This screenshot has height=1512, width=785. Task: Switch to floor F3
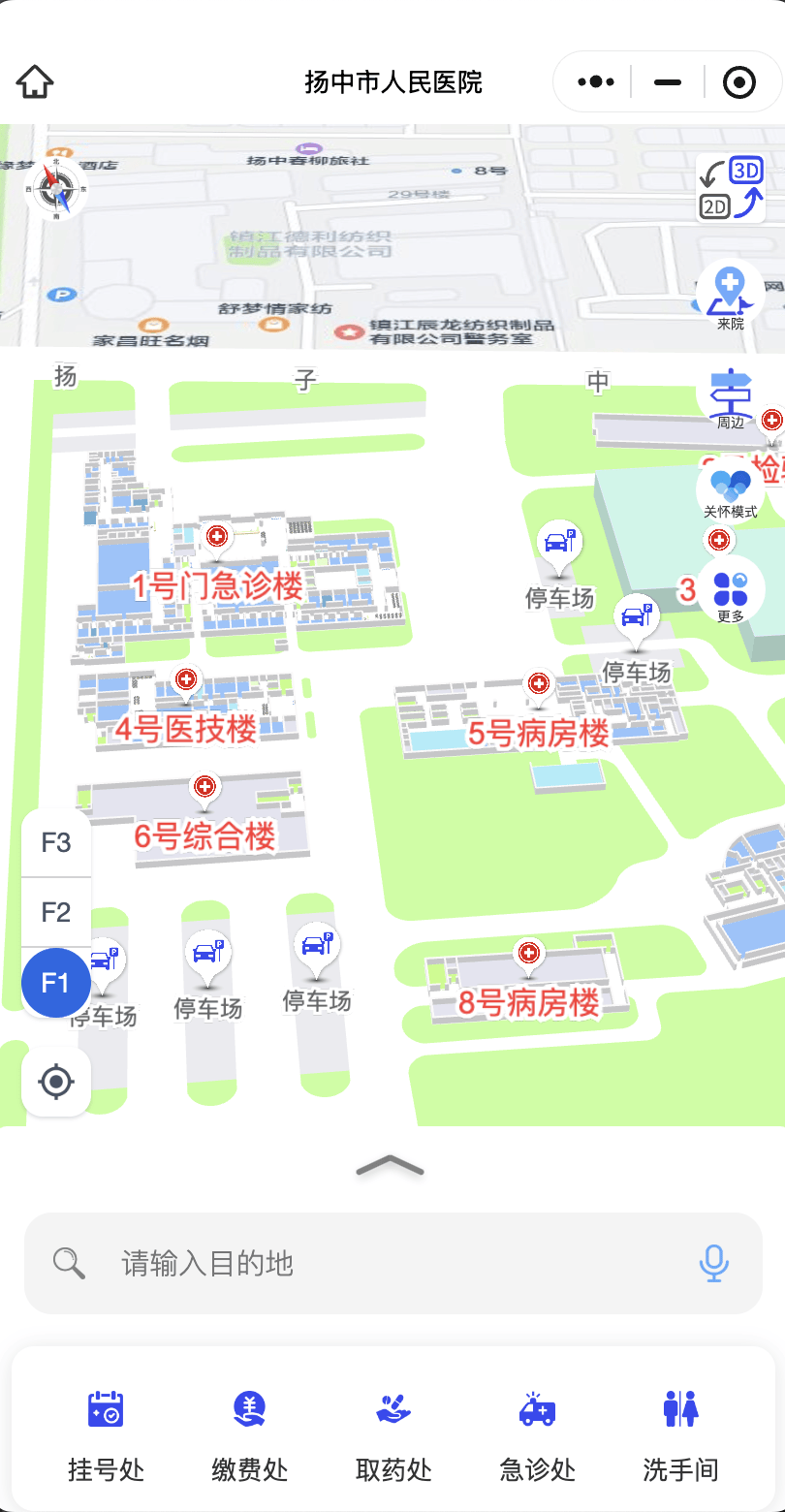click(x=55, y=842)
